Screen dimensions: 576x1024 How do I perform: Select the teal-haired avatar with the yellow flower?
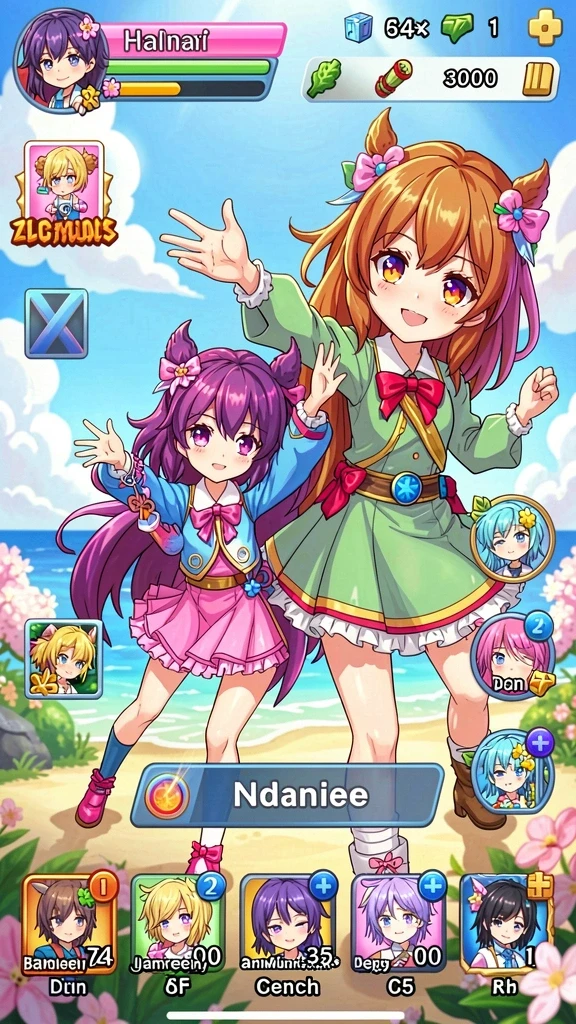(513, 539)
